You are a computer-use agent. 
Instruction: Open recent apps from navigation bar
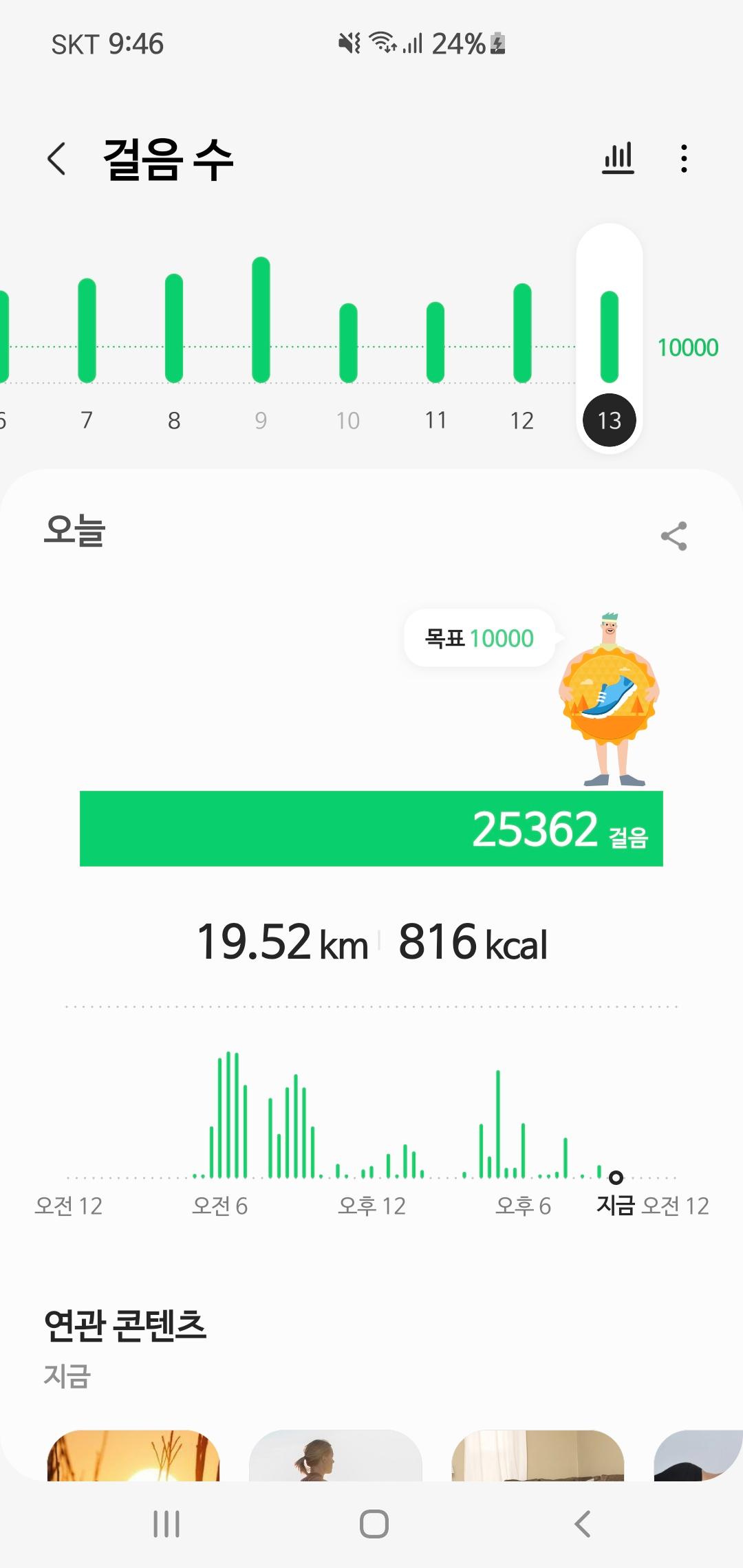pos(166,1524)
